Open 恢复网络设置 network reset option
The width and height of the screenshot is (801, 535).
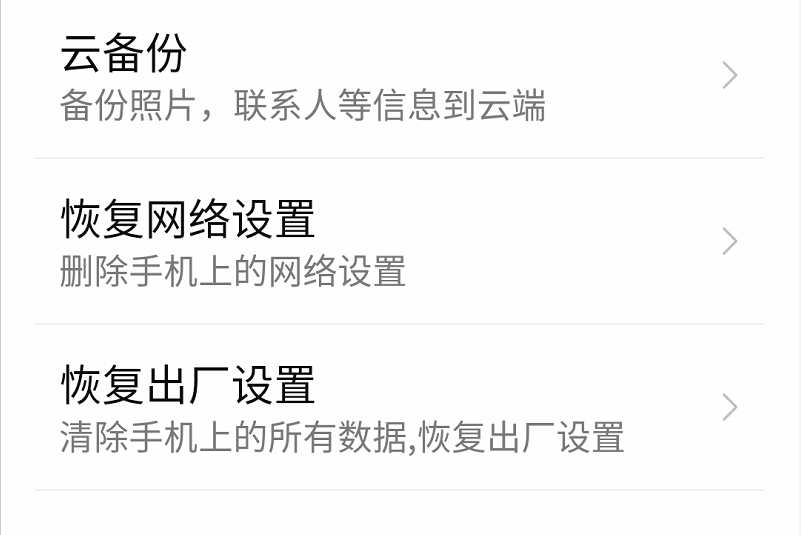400,242
